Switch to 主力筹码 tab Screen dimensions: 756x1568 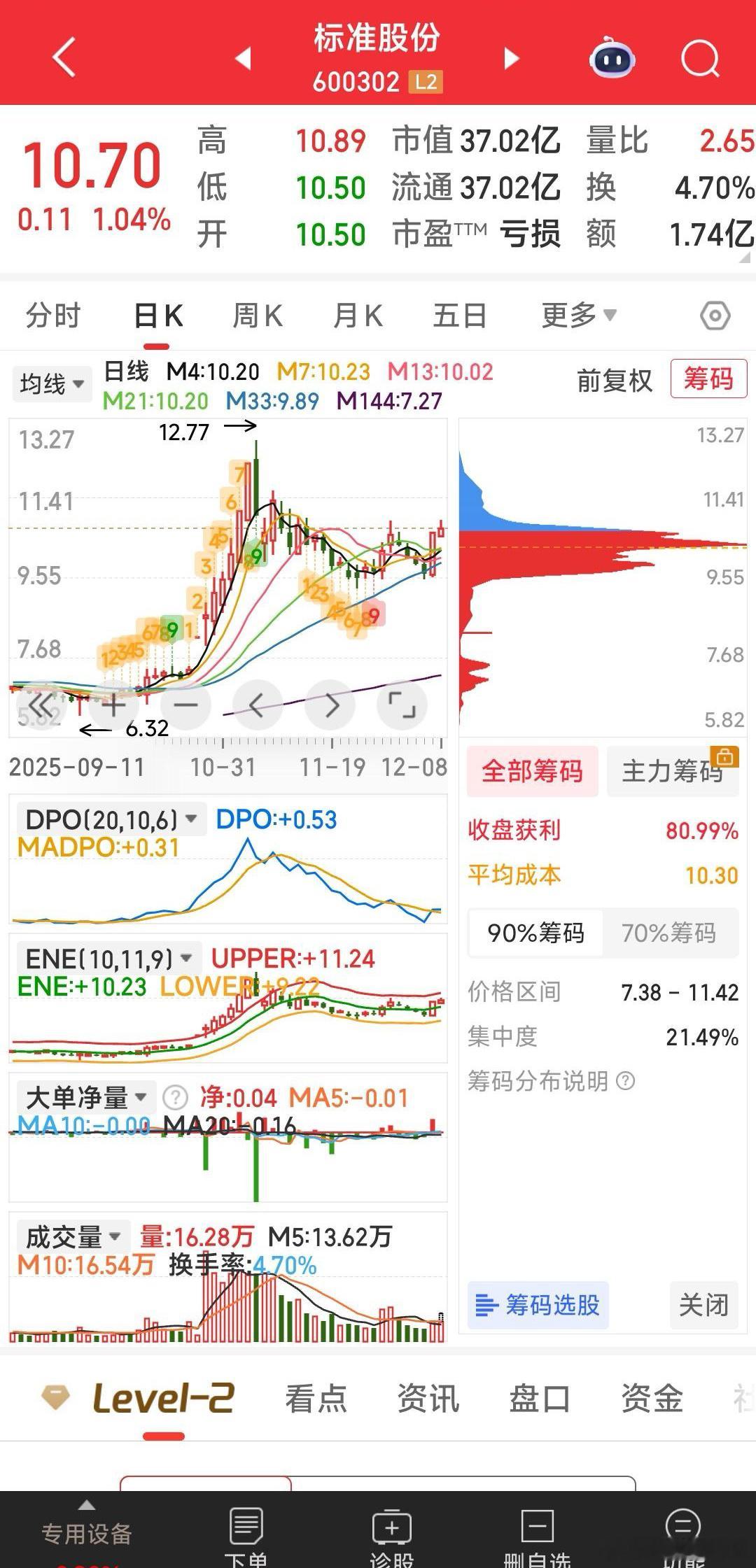(672, 771)
